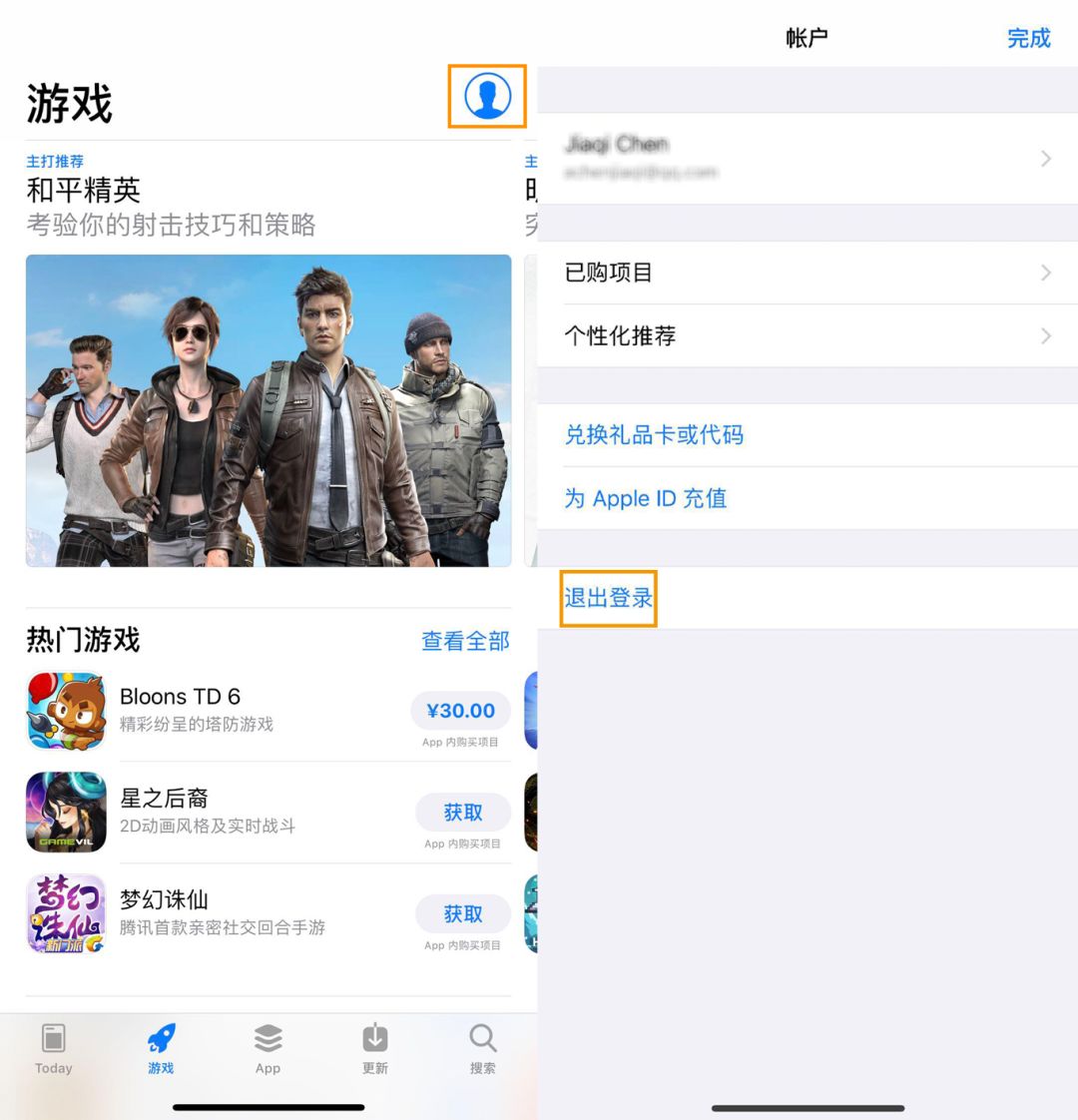This screenshot has height=1120, width=1078.
Task: Open Purchased items (已购项目)
Action: tap(807, 273)
